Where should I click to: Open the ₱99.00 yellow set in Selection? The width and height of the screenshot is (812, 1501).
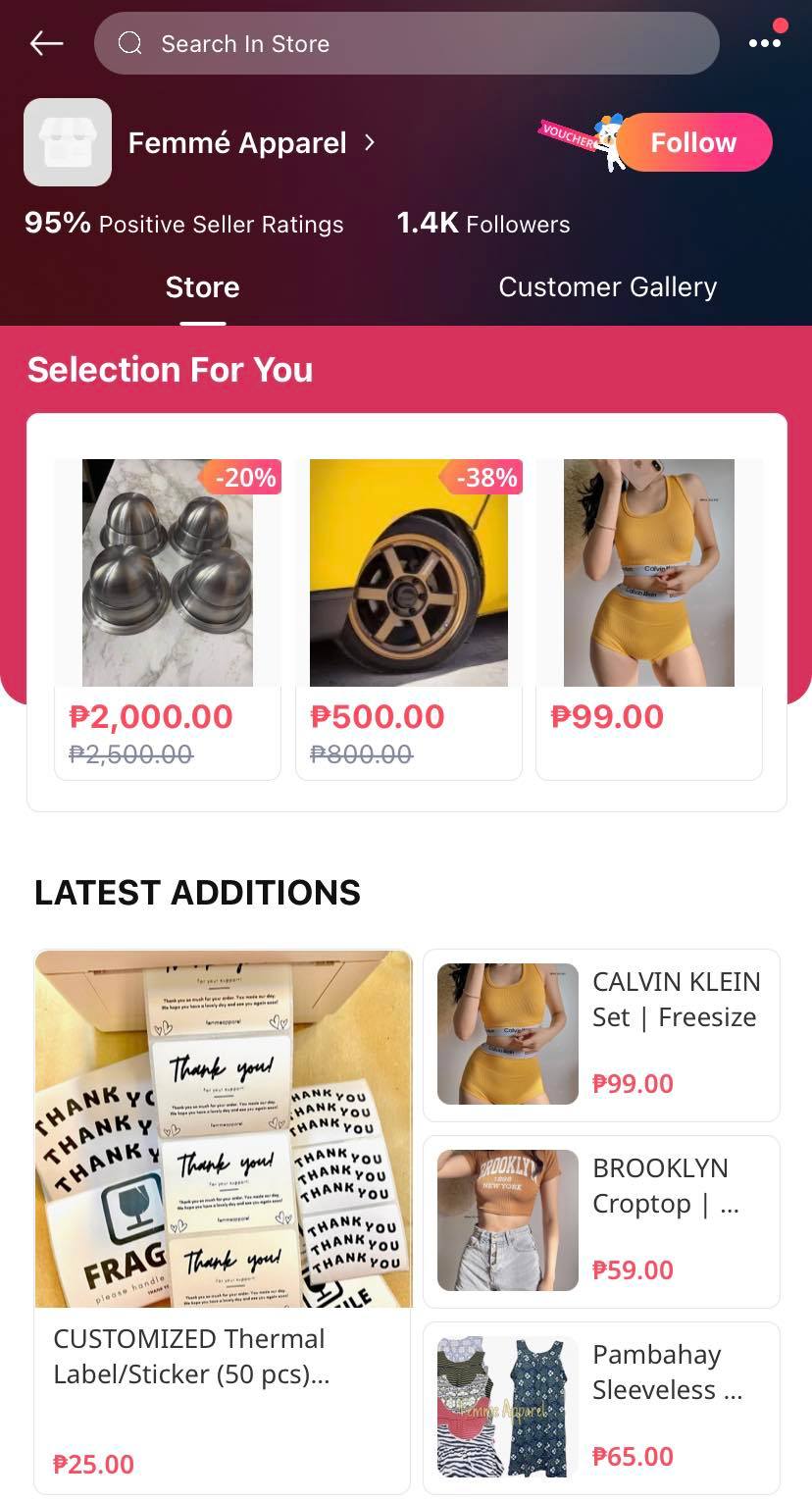(649, 589)
